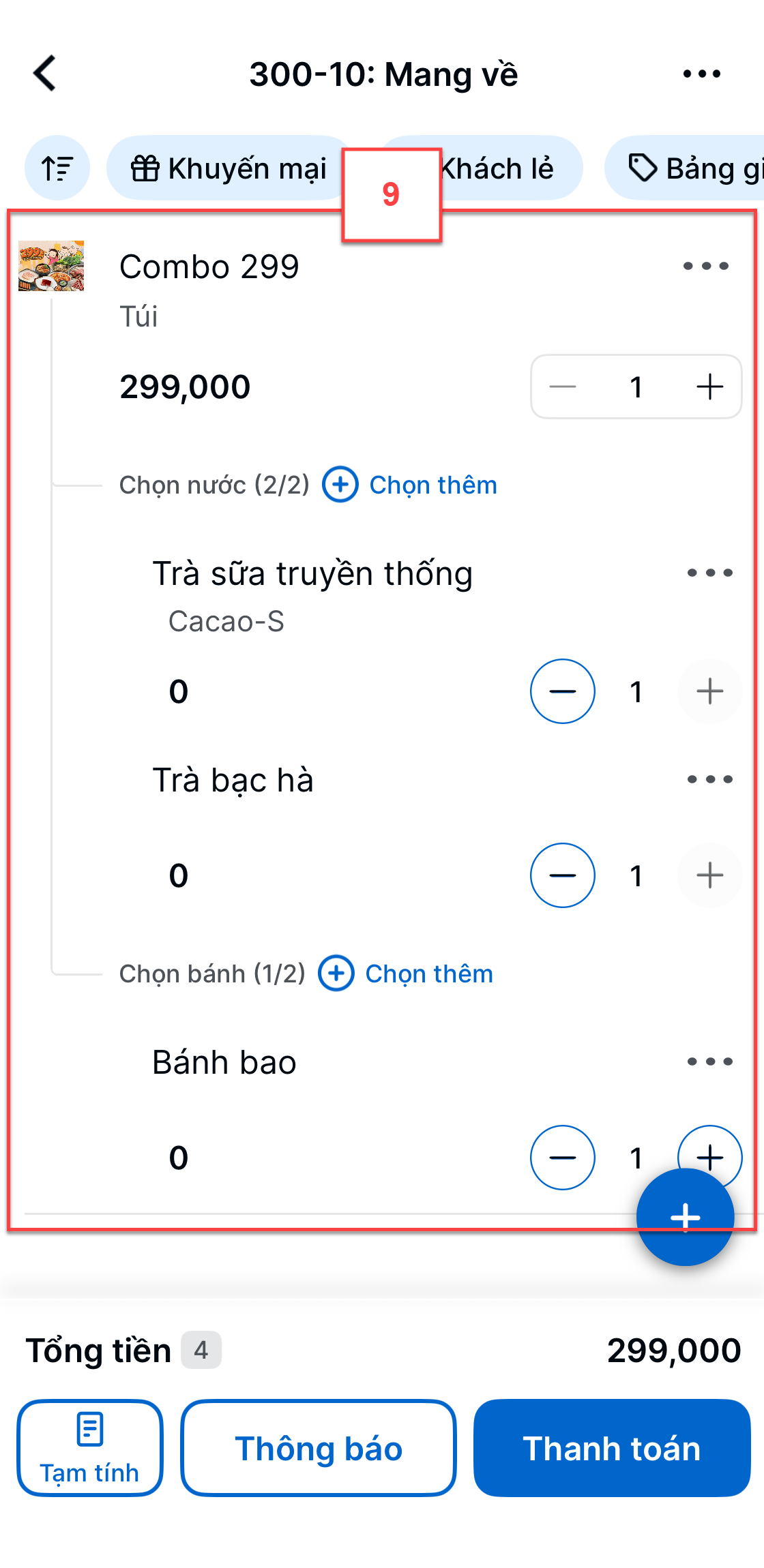Open the Bảng giá price list chip
Image resolution: width=764 pixels, height=1568 pixels.
coord(684,168)
